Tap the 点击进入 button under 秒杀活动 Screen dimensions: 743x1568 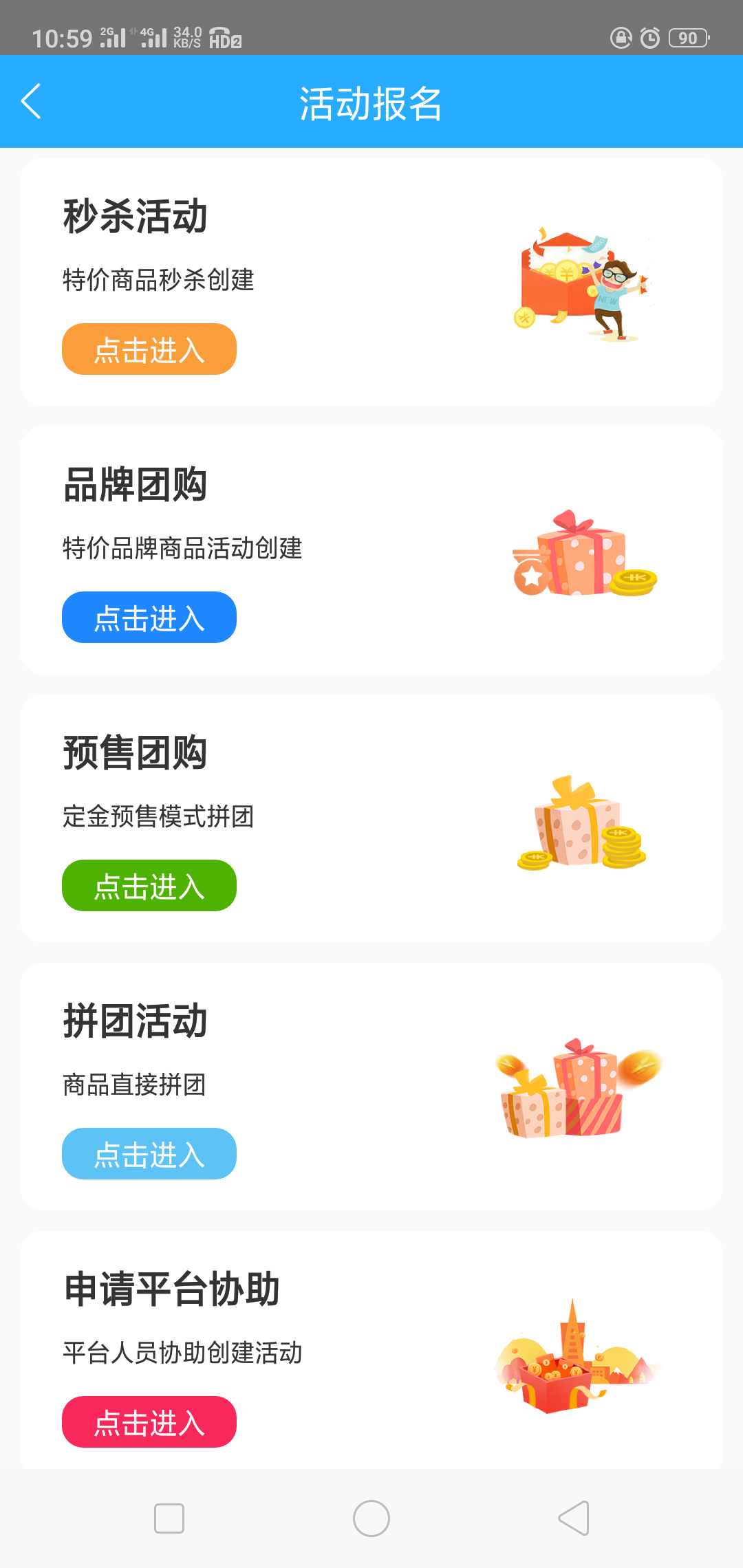[x=149, y=349]
